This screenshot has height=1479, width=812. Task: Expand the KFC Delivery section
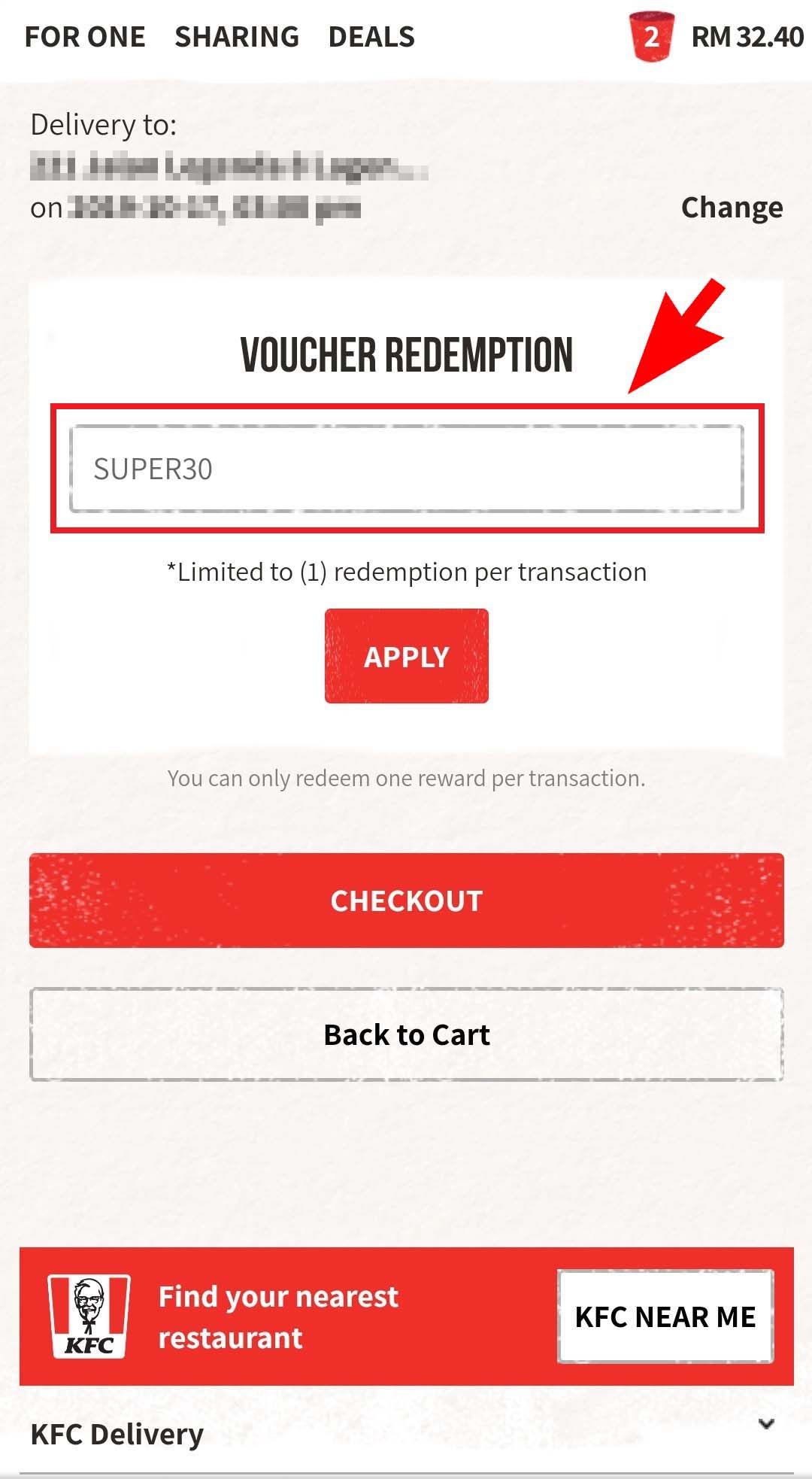coord(765,1424)
